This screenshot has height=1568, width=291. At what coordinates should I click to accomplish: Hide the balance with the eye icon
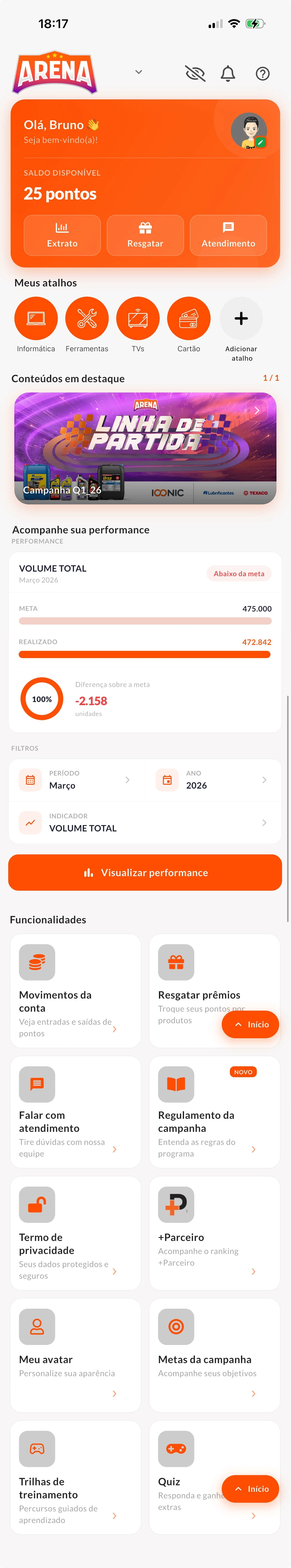tap(195, 74)
